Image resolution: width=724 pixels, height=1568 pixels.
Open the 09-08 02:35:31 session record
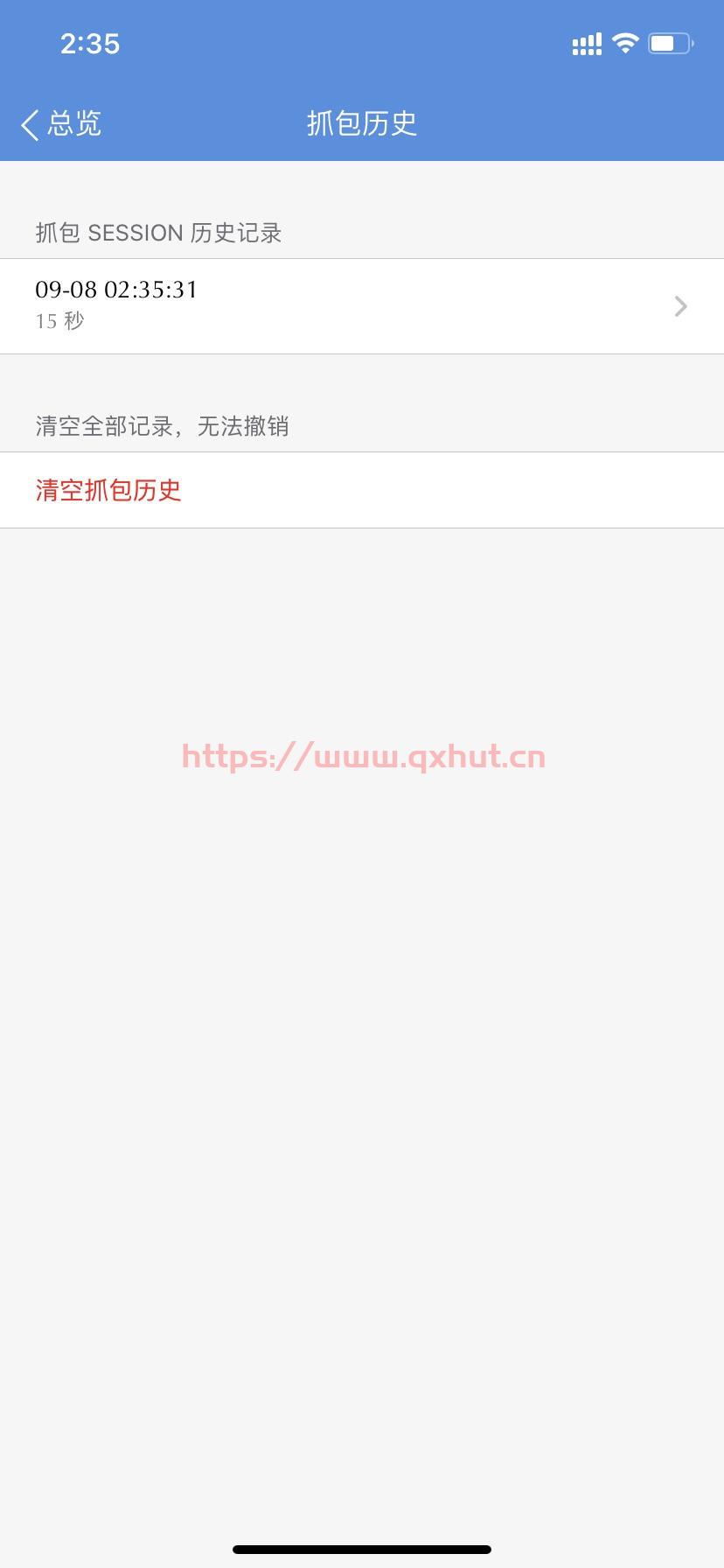click(361, 305)
